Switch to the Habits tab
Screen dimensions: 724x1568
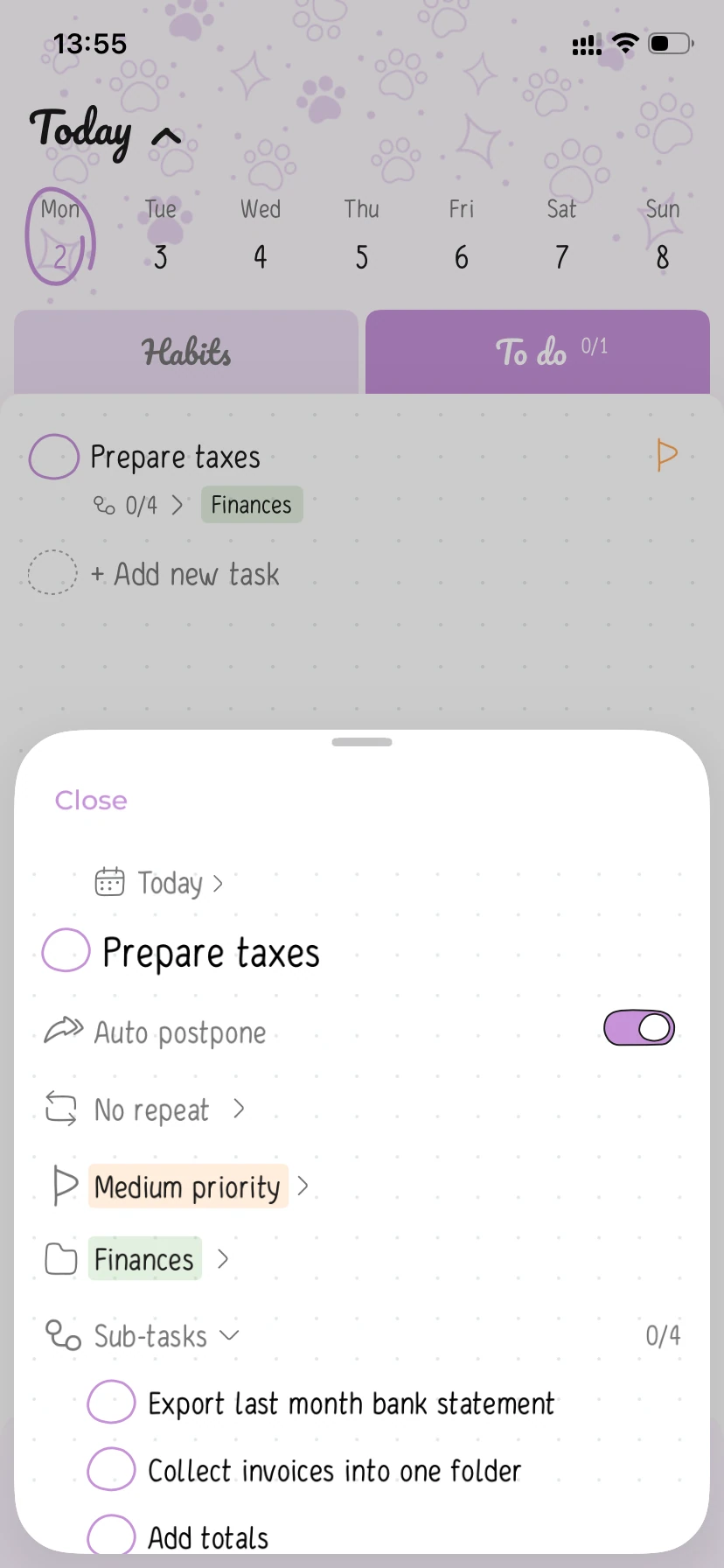(186, 353)
